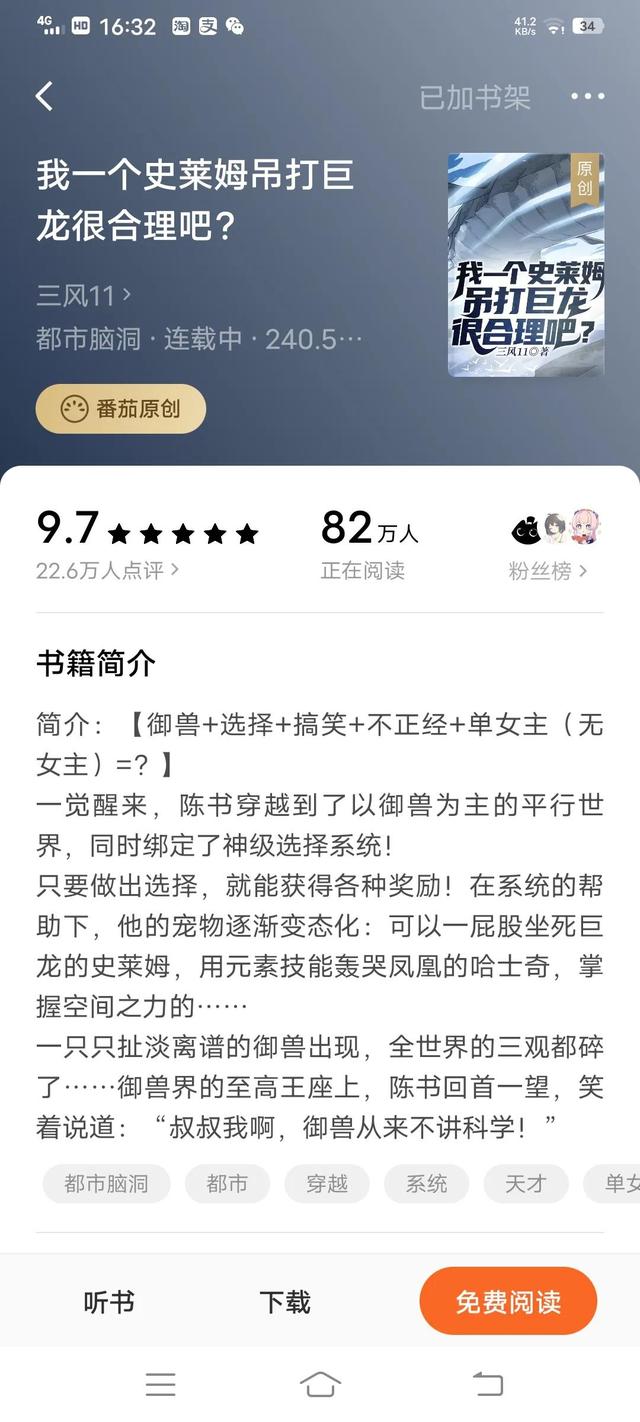Go to system home screen
Screen dimensions: 640x1422
click(x=320, y=1384)
